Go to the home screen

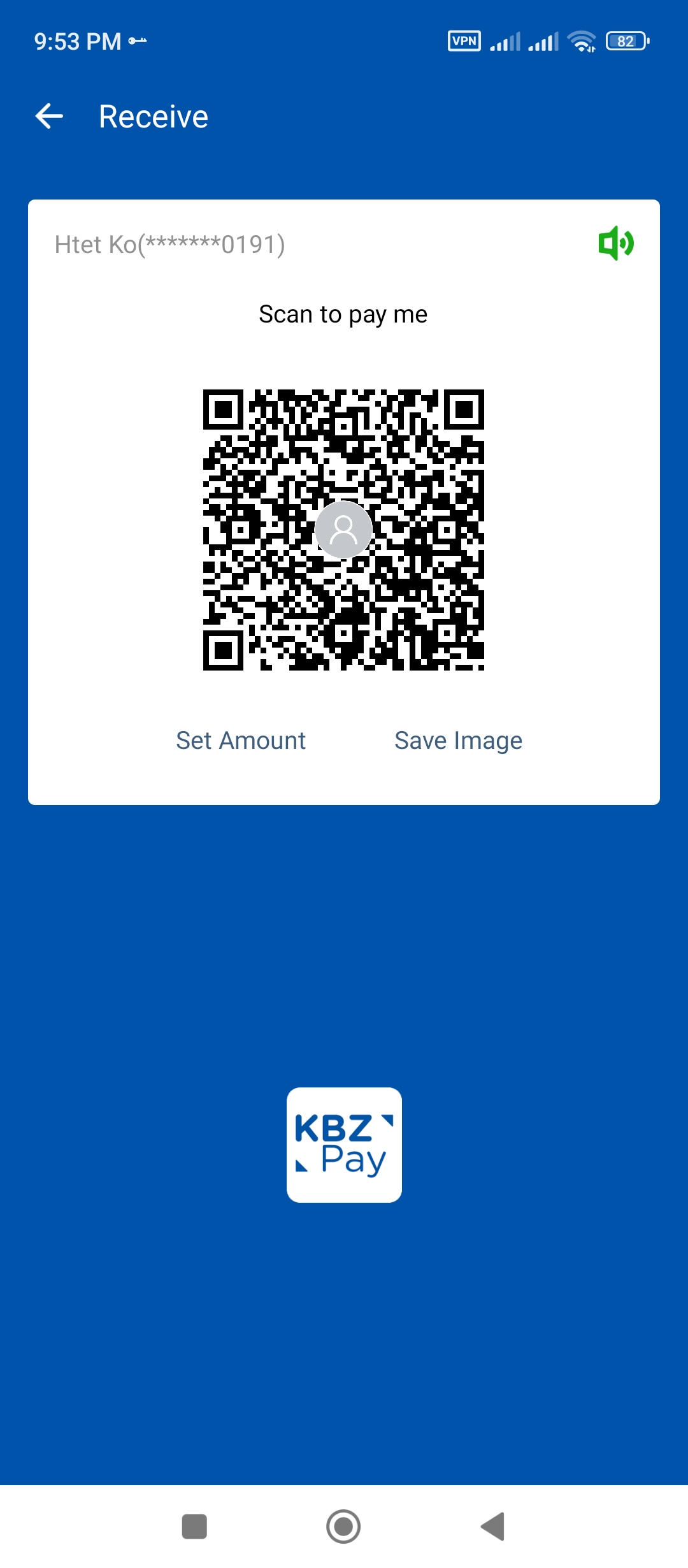[343, 1527]
